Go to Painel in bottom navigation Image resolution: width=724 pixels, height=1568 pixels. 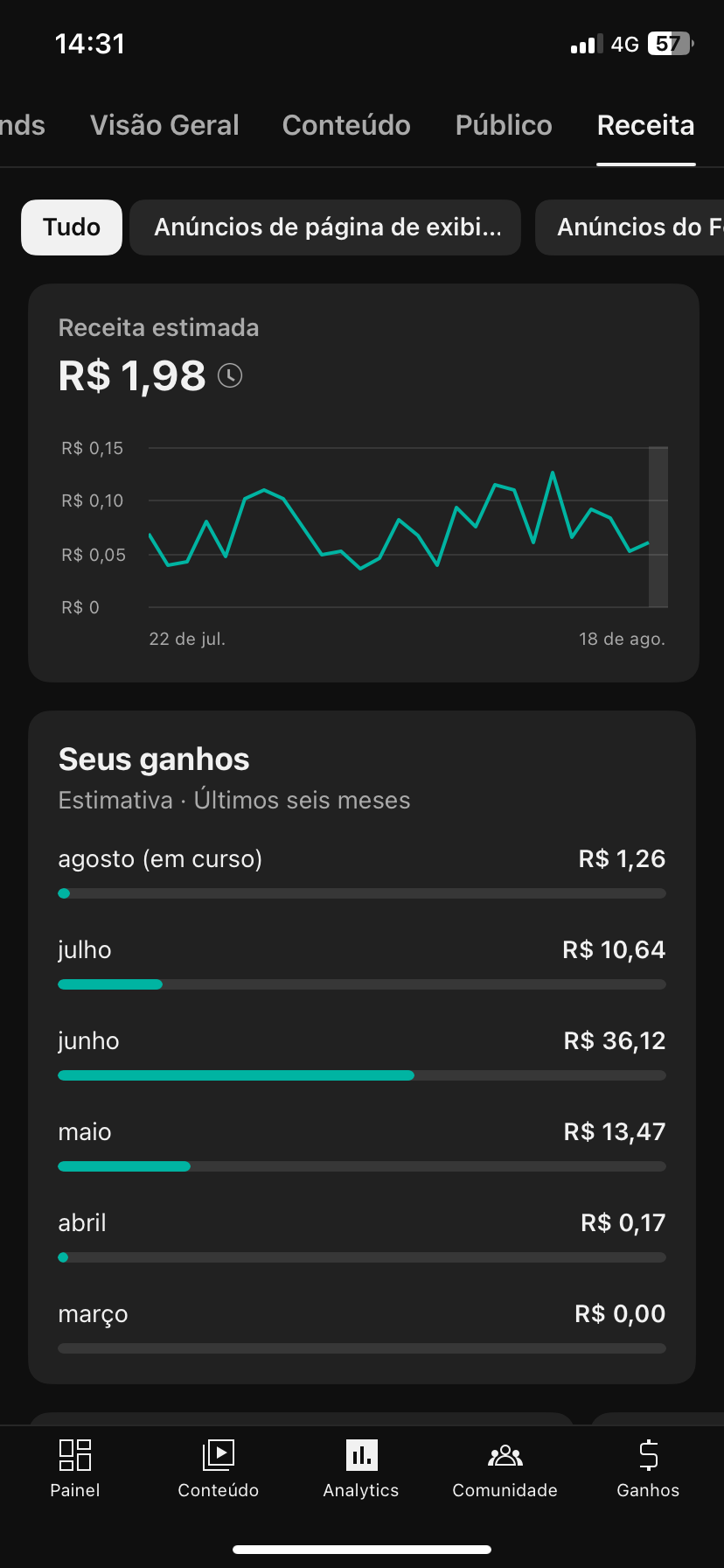(x=75, y=1468)
